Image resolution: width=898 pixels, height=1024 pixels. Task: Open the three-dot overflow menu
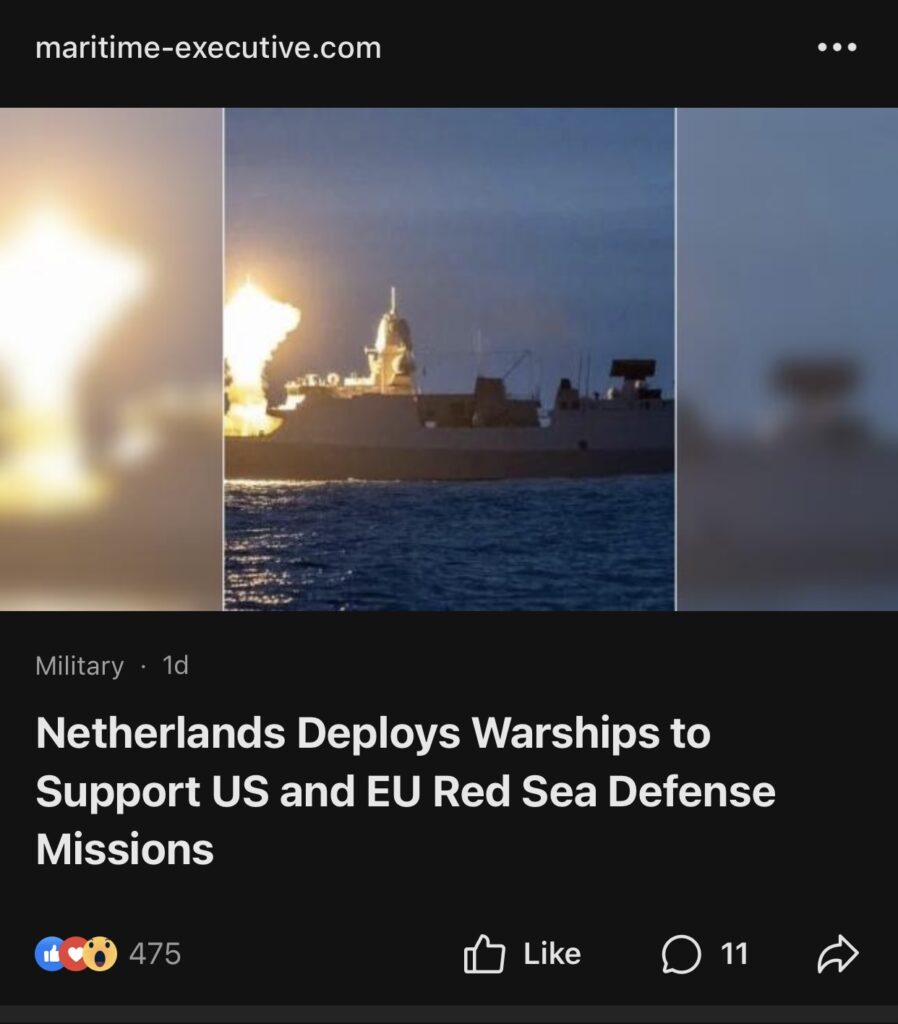point(837,48)
